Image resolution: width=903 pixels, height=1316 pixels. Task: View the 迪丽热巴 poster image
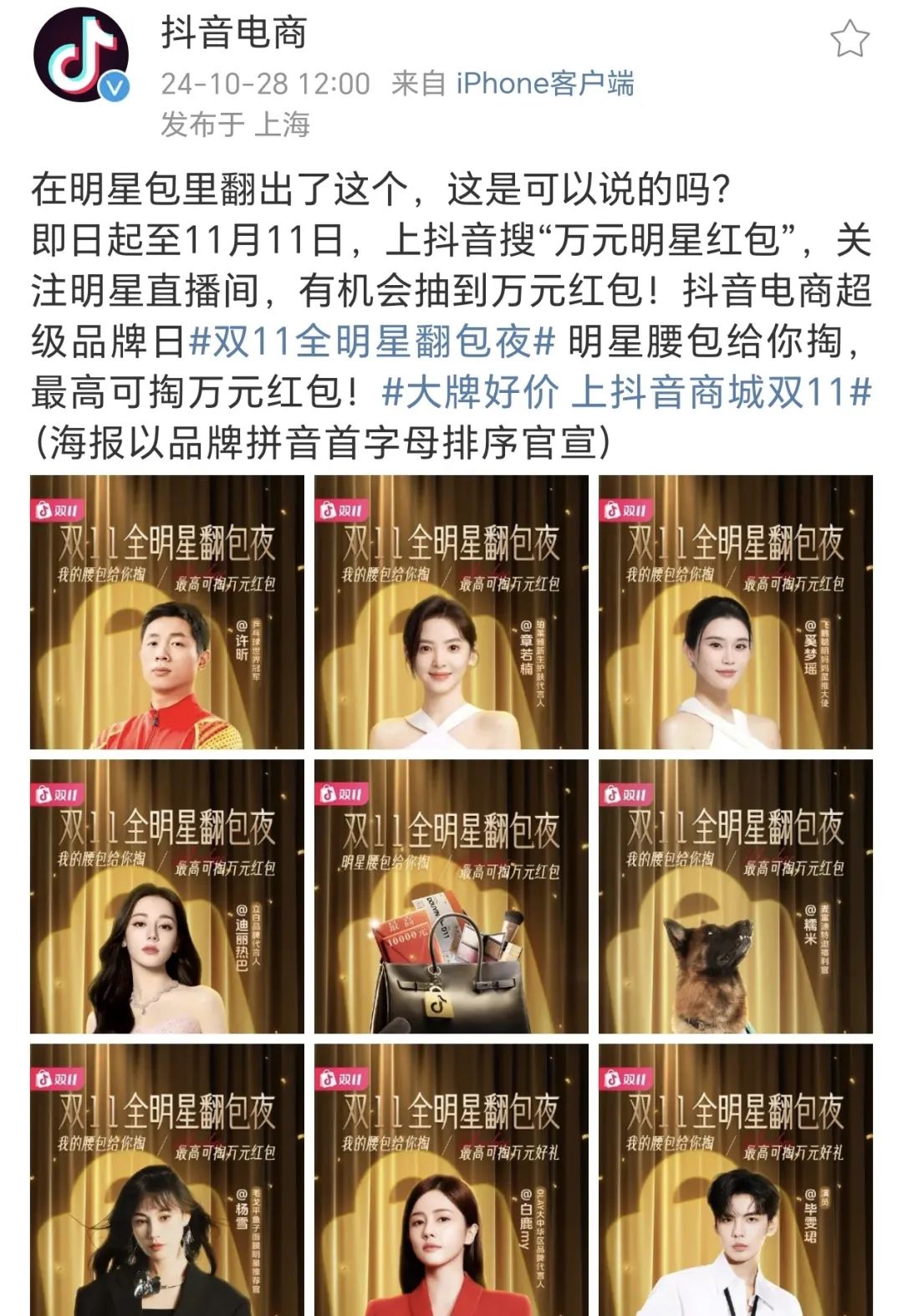[x=167, y=896]
